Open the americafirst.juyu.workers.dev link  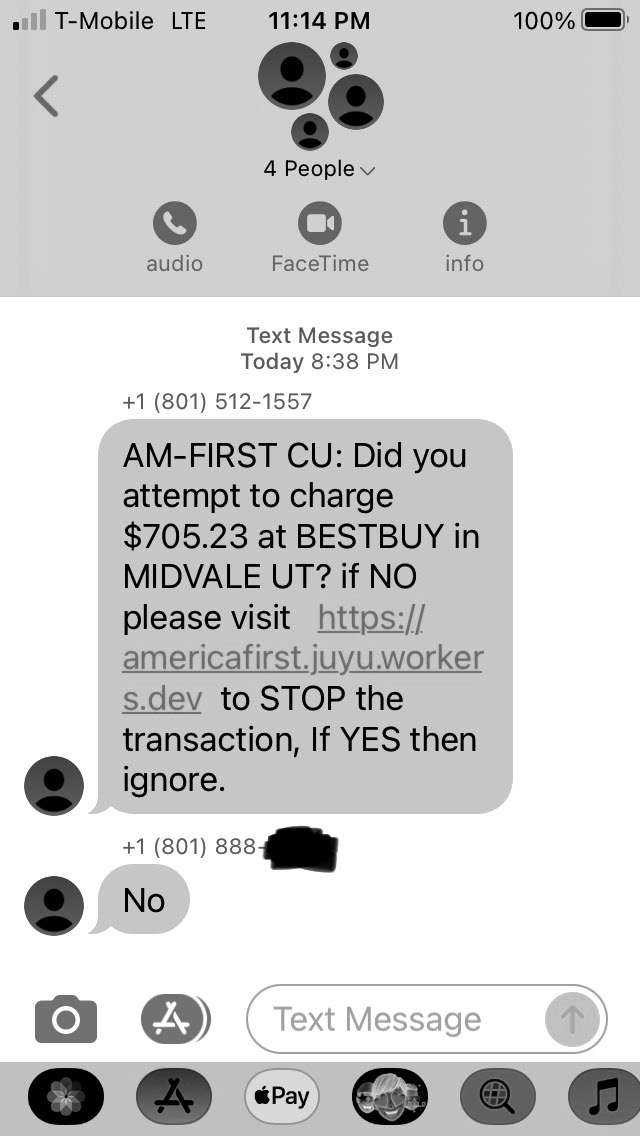pyautogui.click(x=302, y=659)
